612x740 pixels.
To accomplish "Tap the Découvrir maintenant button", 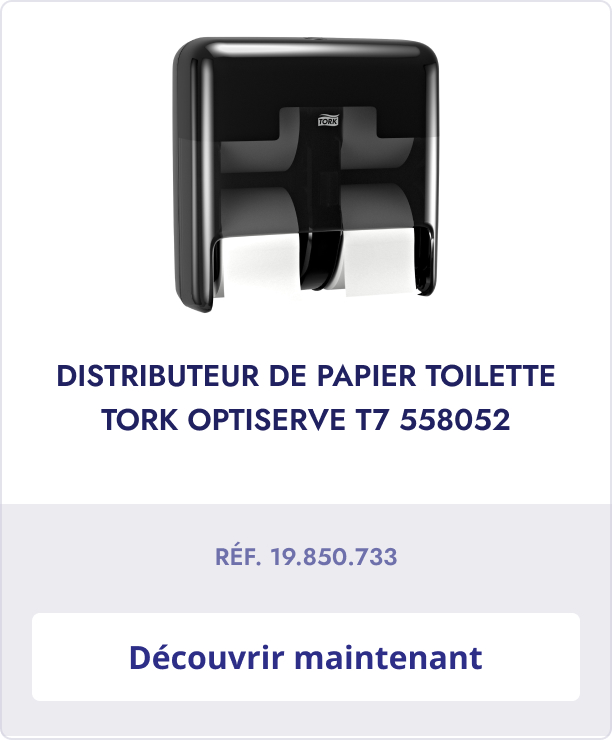I will click(x=306, y=657).
